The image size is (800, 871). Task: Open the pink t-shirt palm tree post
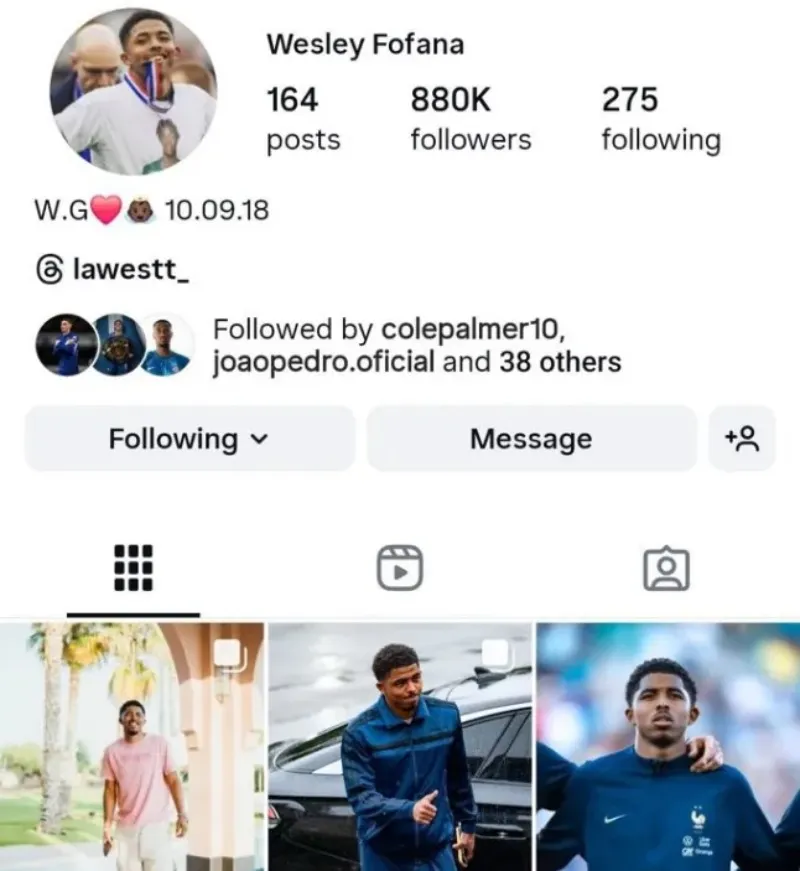(x=132, y=746)
